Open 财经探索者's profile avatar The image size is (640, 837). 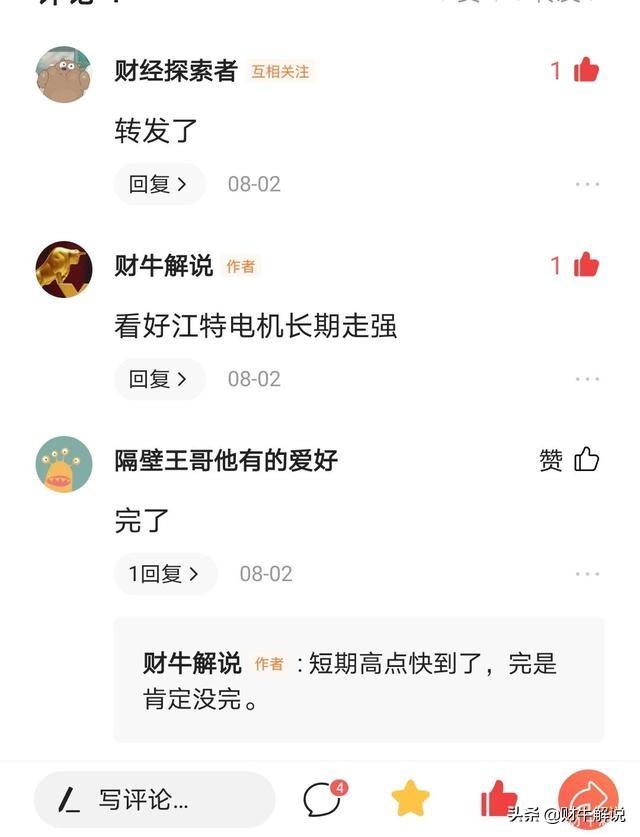click(64, 74)
